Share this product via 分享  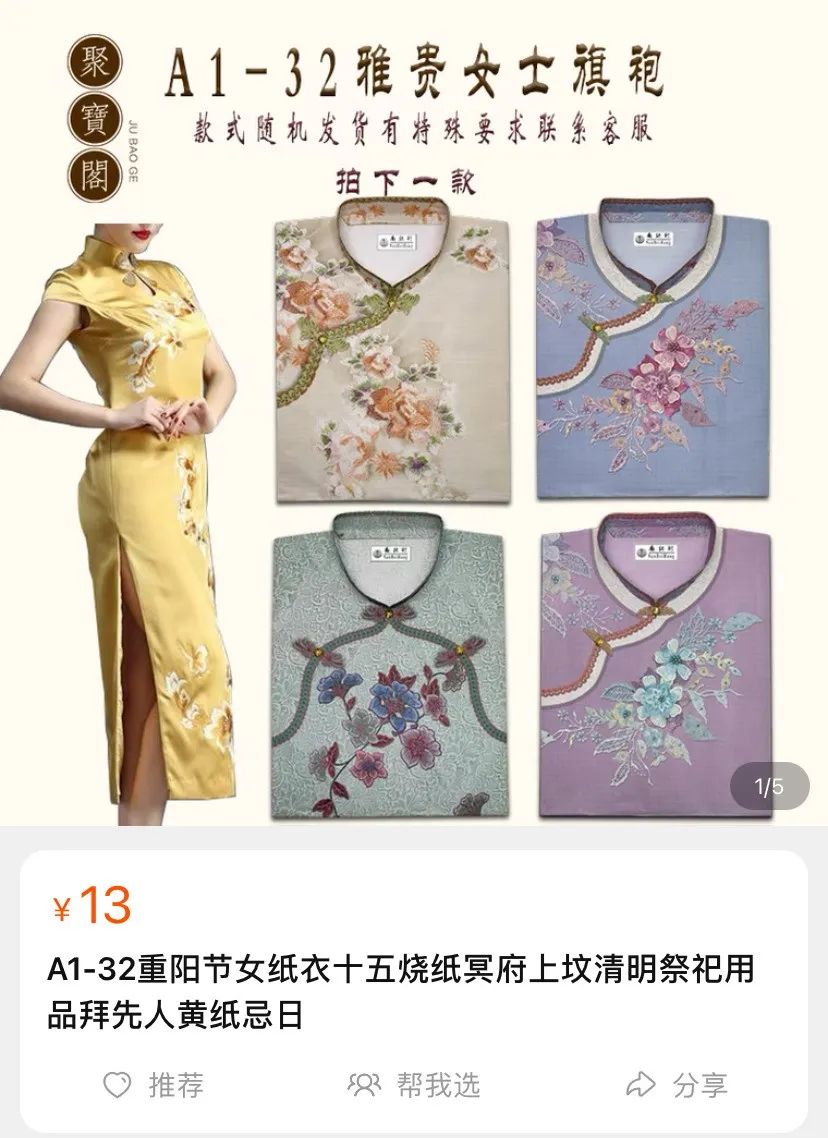676,1085
